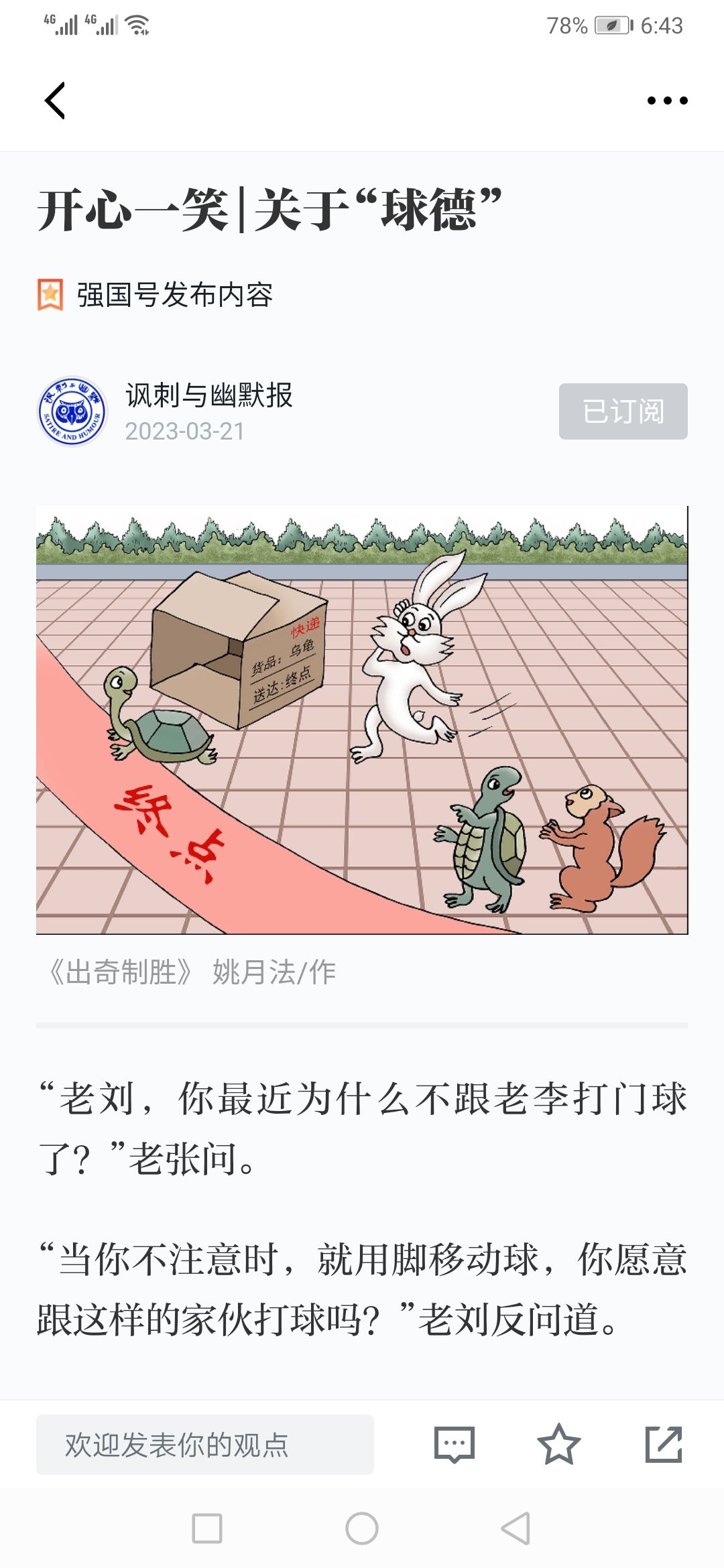
Task: Tap the 欢迎发表你的观点 comment field
Action: tap(204, 1445)
